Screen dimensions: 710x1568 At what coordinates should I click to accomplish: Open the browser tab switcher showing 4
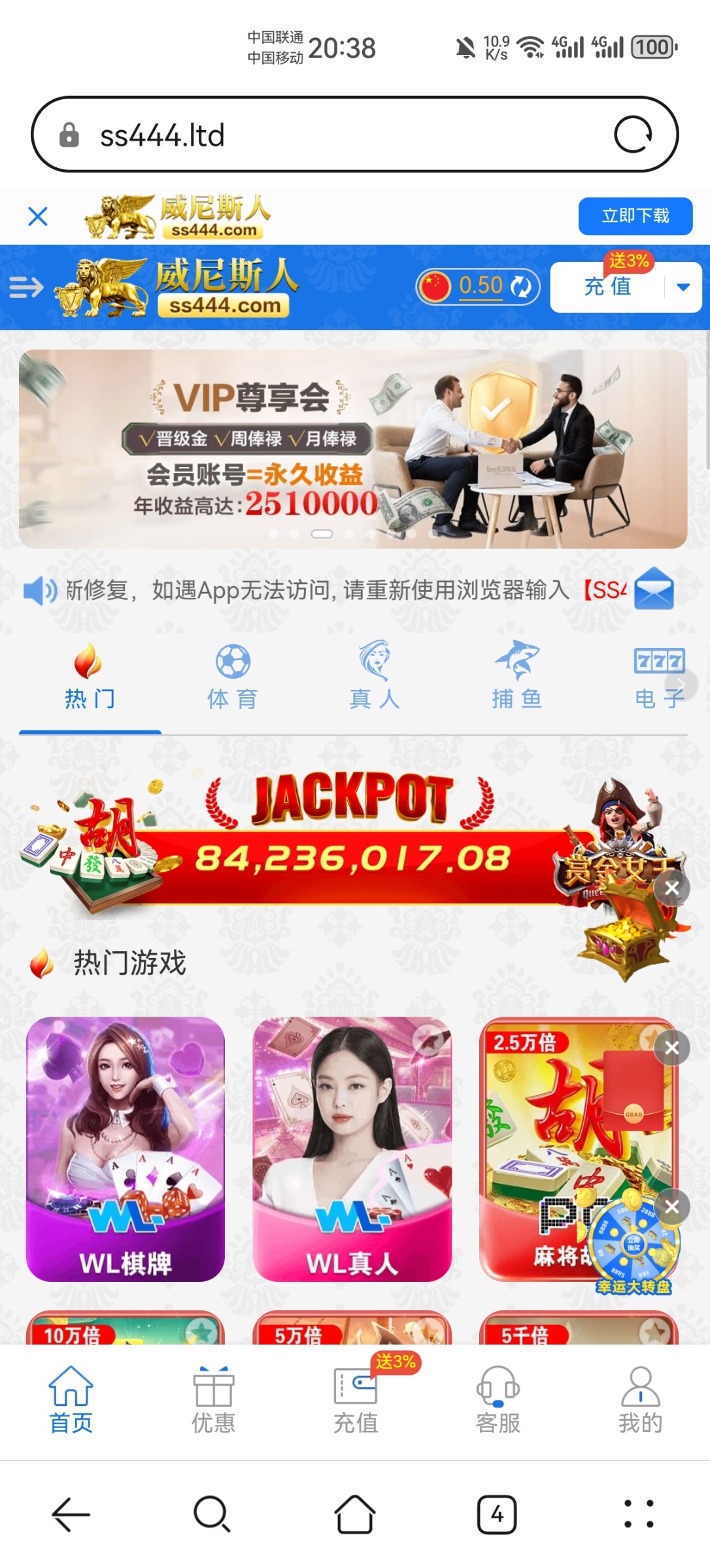click(x=497, y=1514)
